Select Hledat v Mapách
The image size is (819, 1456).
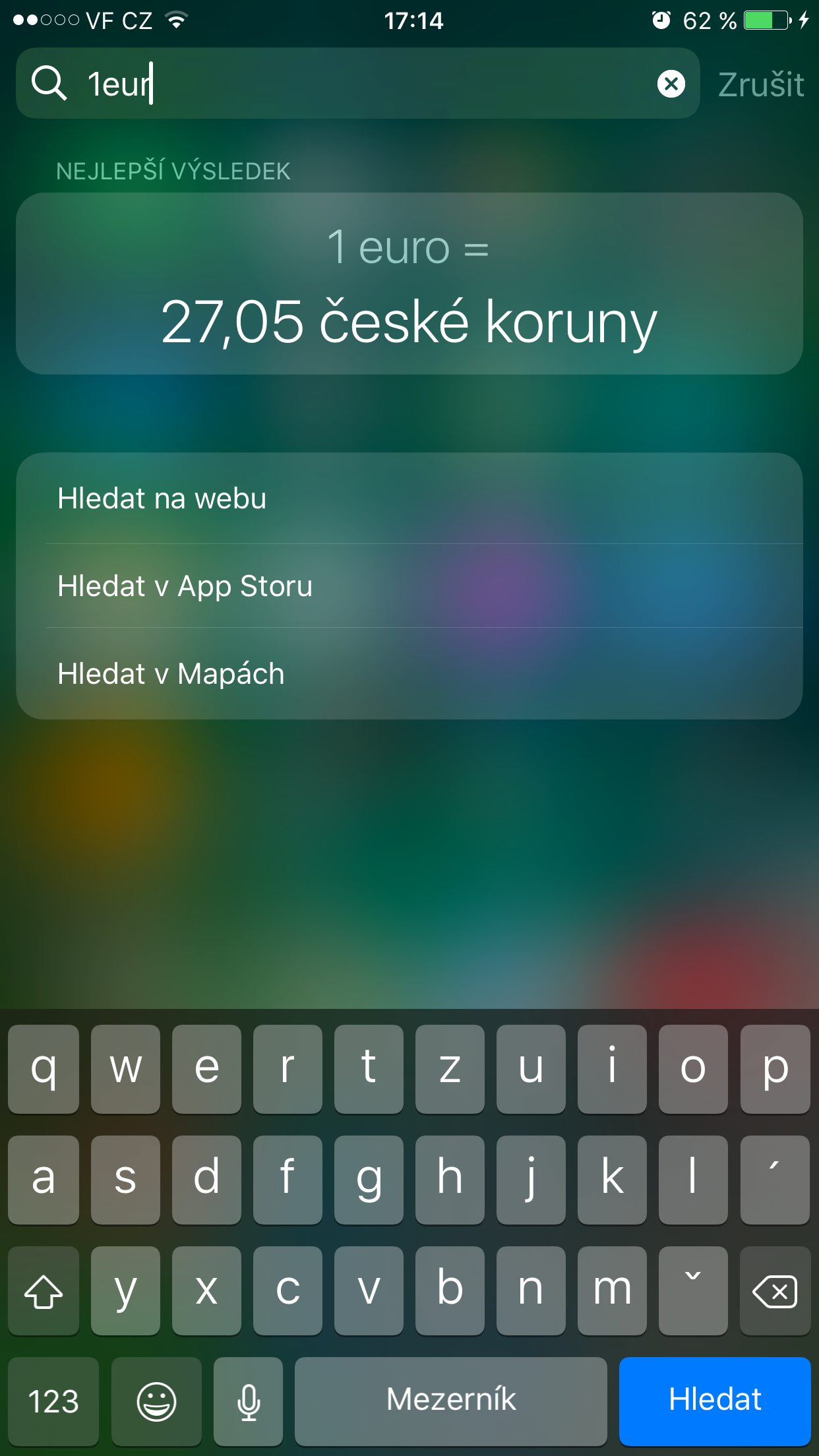coord(409,674)
